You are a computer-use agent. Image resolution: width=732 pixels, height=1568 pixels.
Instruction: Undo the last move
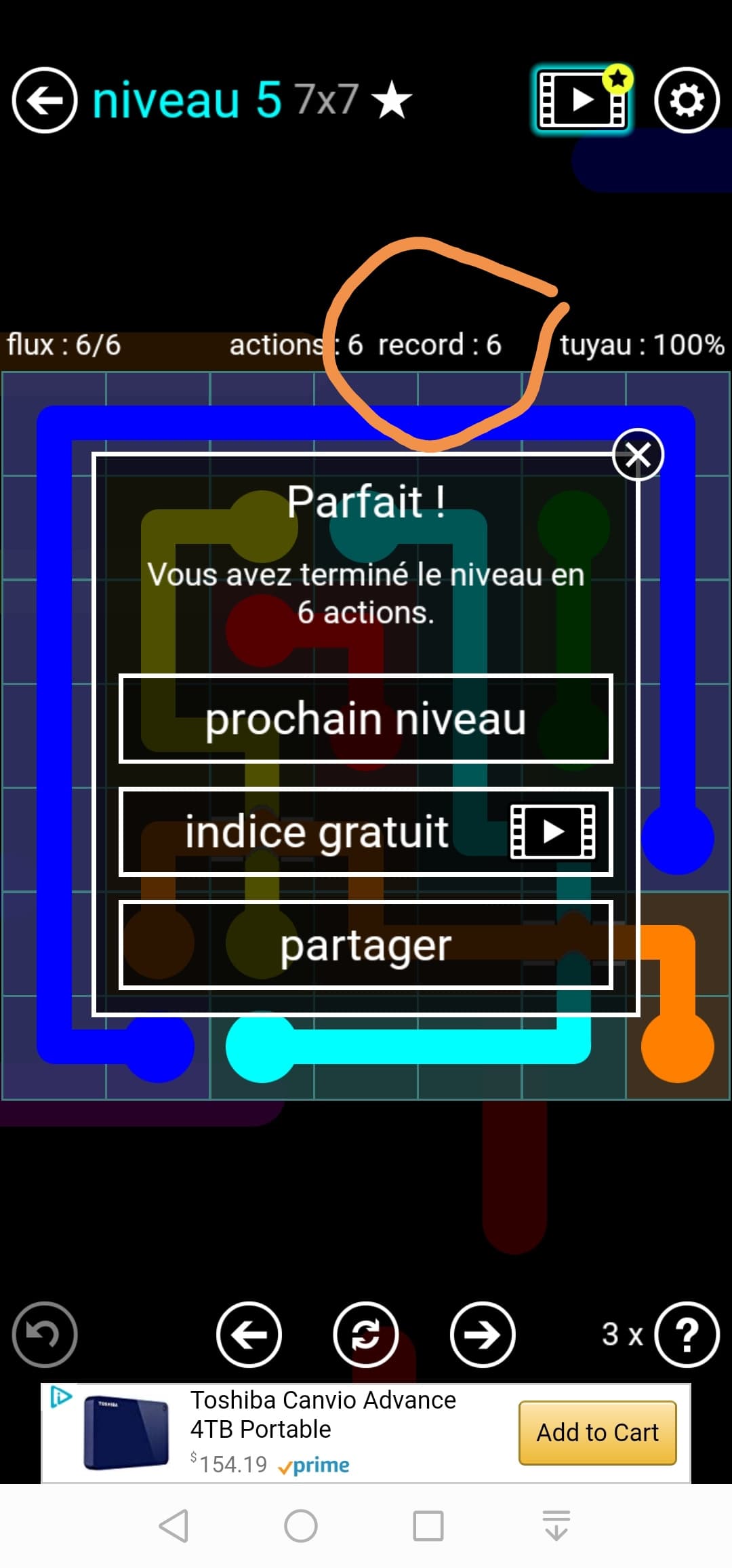tap(45, 1335)
